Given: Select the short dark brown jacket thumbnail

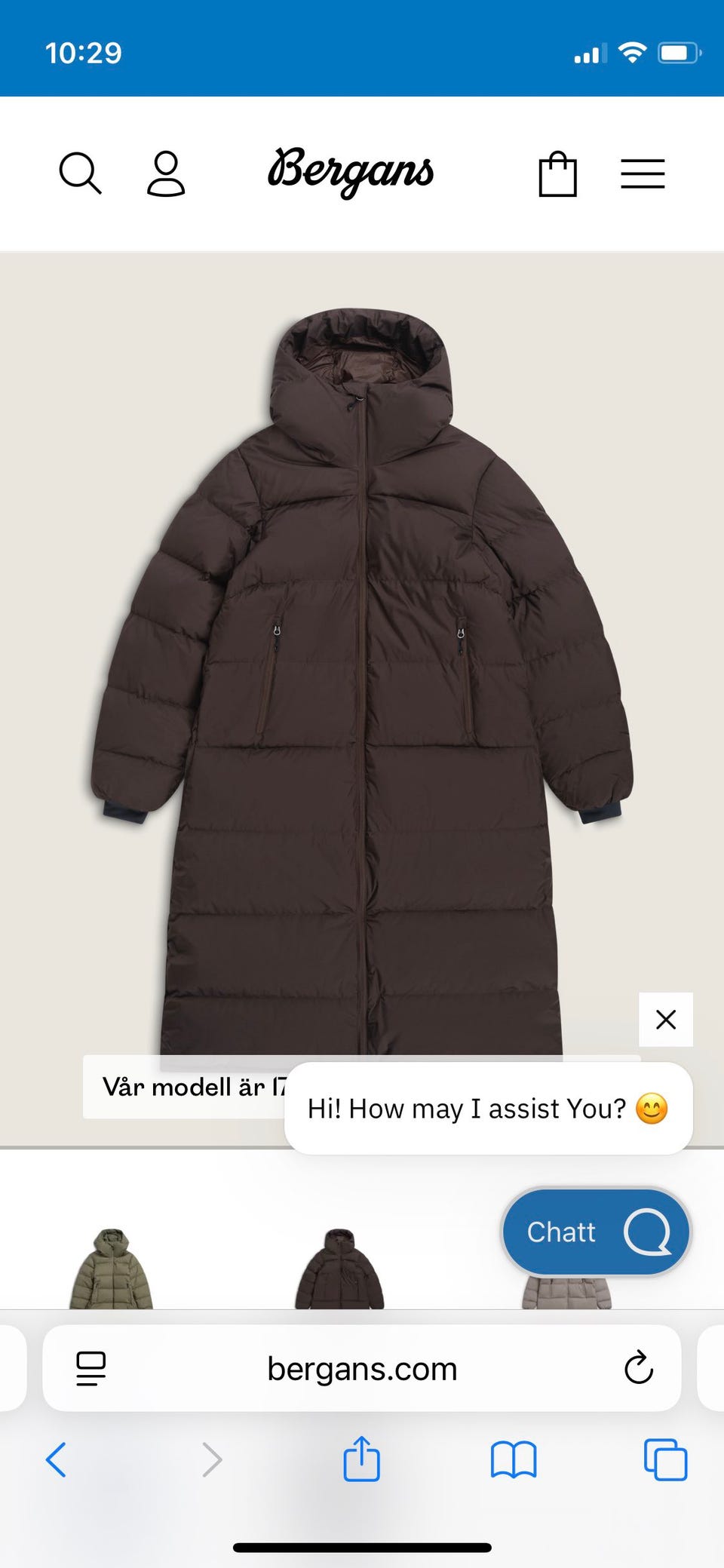Looking at the screenshot, I should (x=339, y=1271).
